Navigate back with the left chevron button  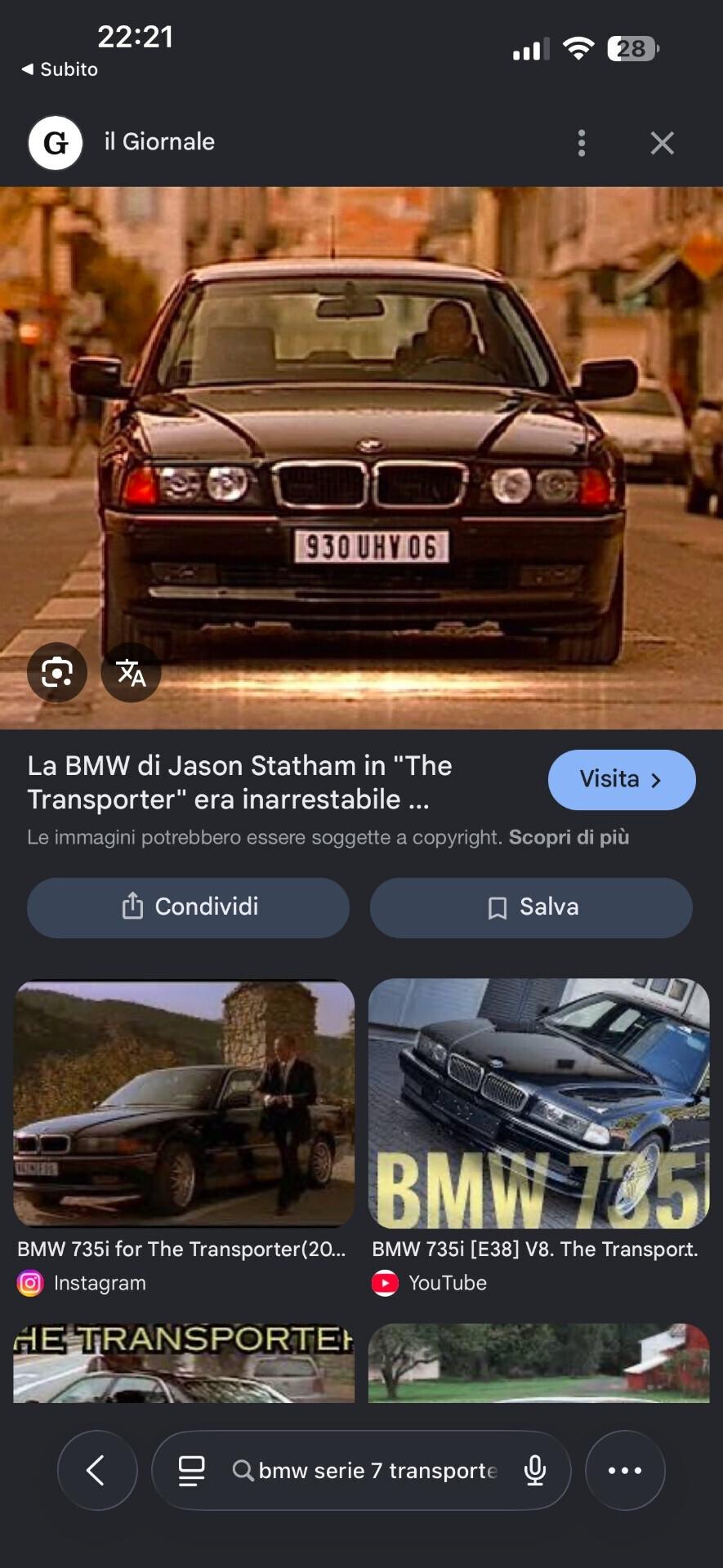(97, 1470)
